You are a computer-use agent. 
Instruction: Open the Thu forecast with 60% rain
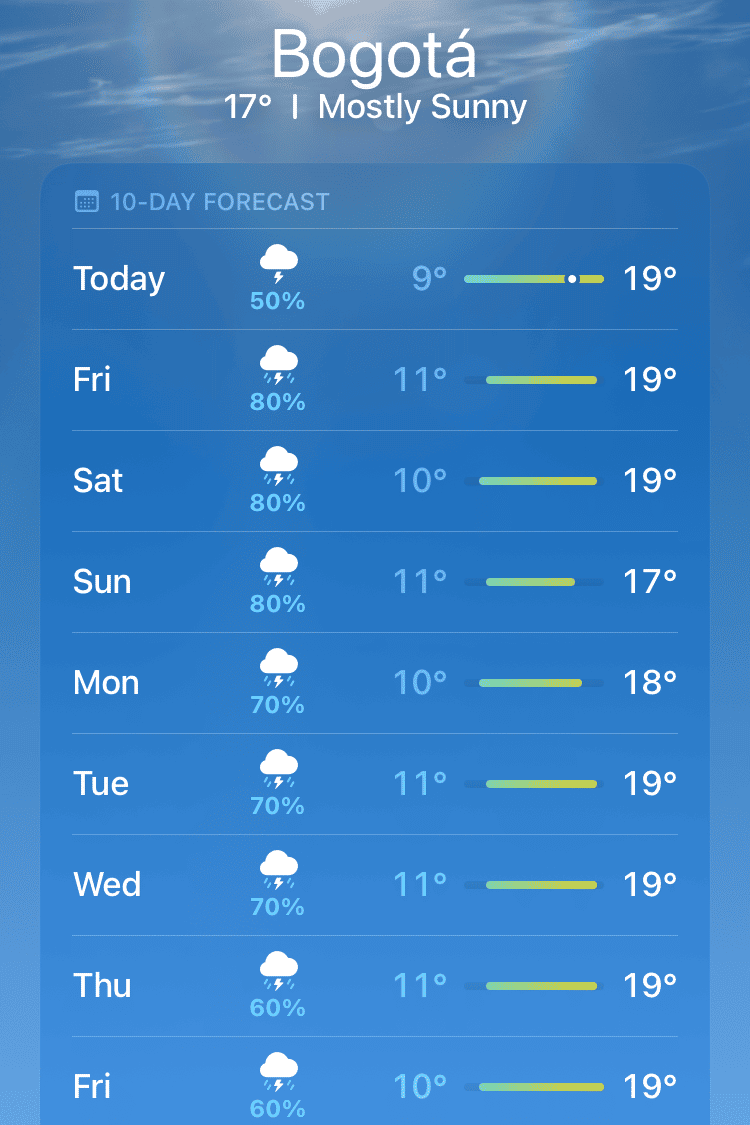(x=375, y=986)
